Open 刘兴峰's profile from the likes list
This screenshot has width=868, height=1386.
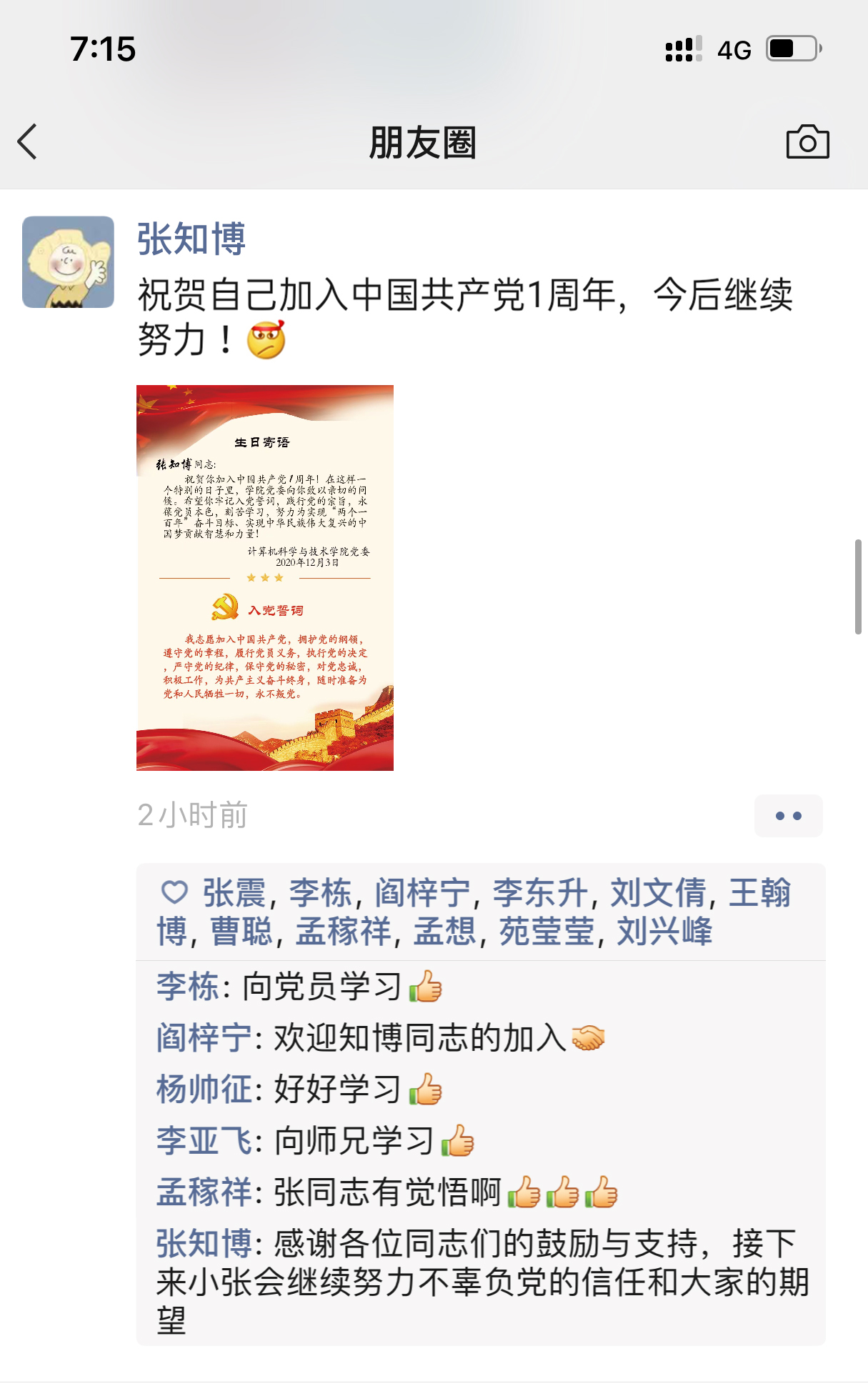coord(664,932)
